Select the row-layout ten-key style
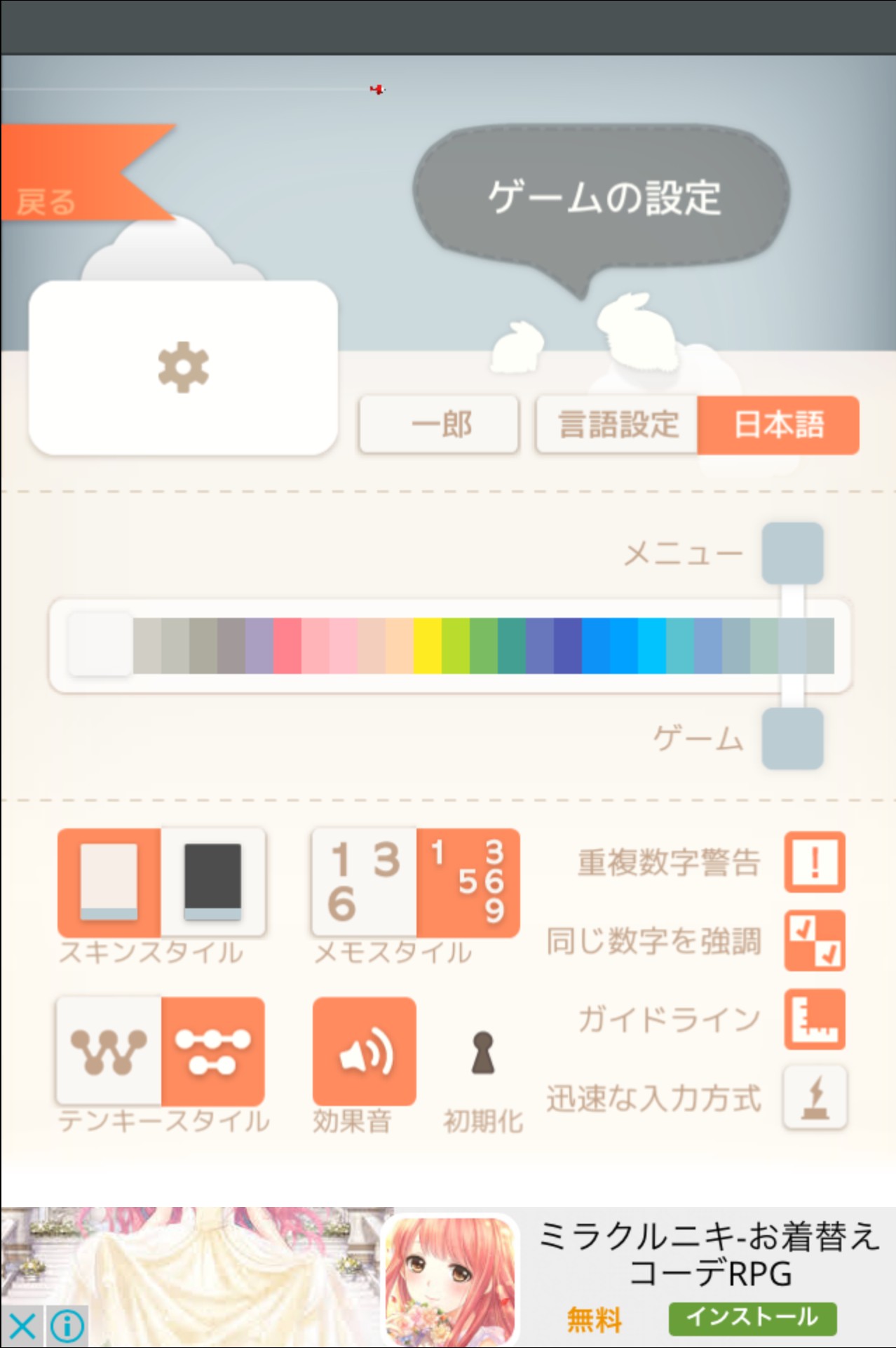 [x=213, y=1051]
